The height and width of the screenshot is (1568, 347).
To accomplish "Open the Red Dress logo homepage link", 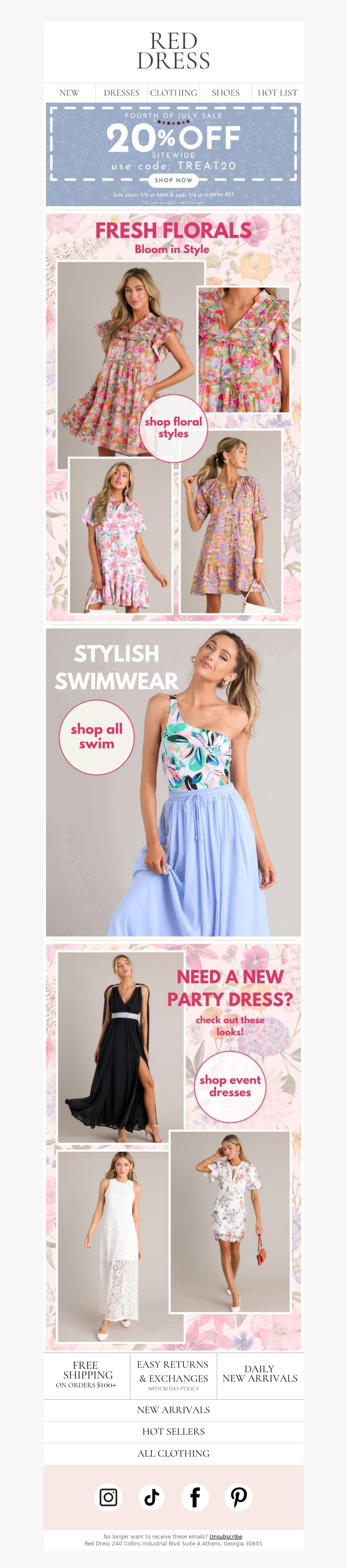I will point(173,51).
